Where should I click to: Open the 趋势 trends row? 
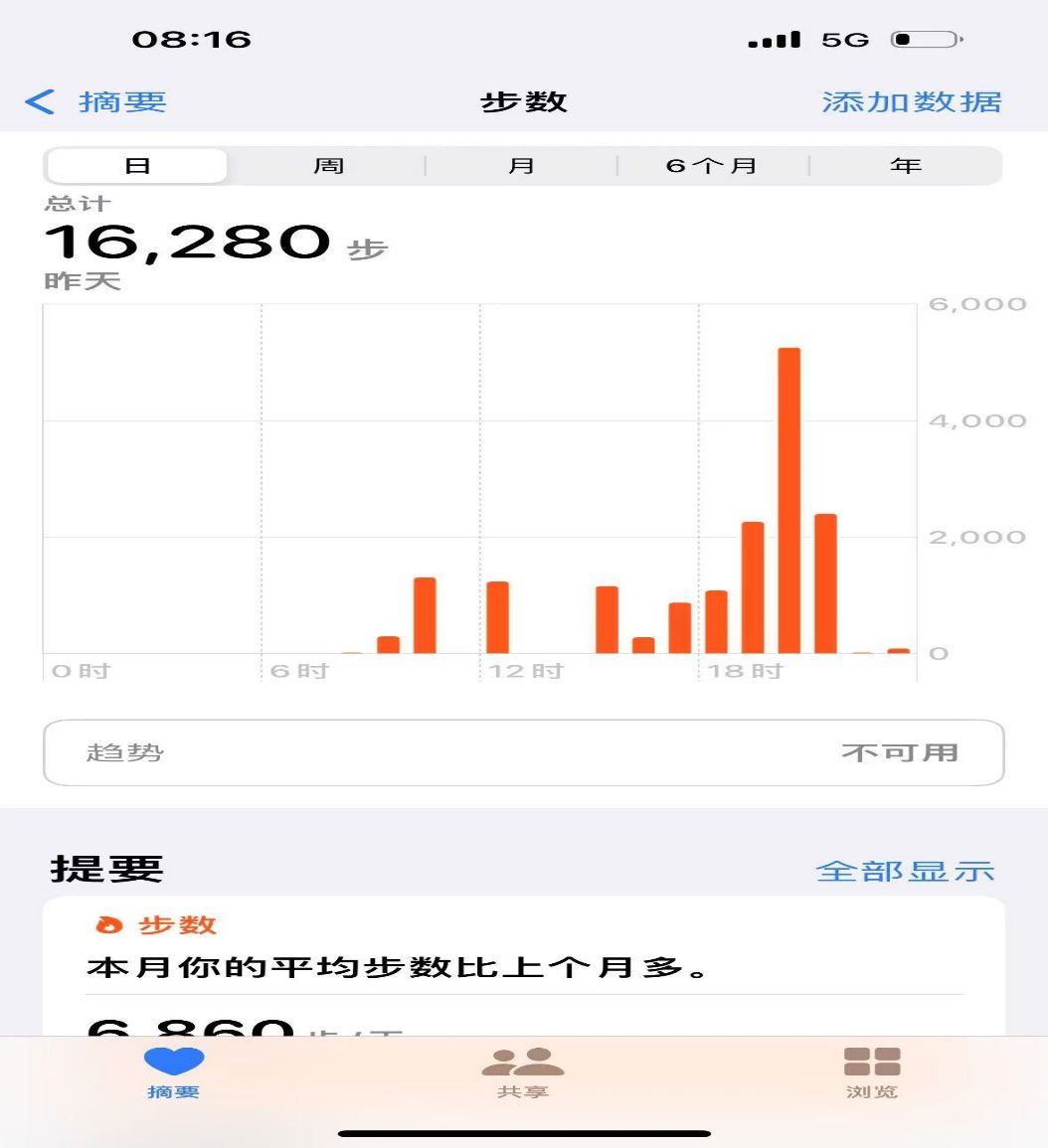click(x=523, y=752)
